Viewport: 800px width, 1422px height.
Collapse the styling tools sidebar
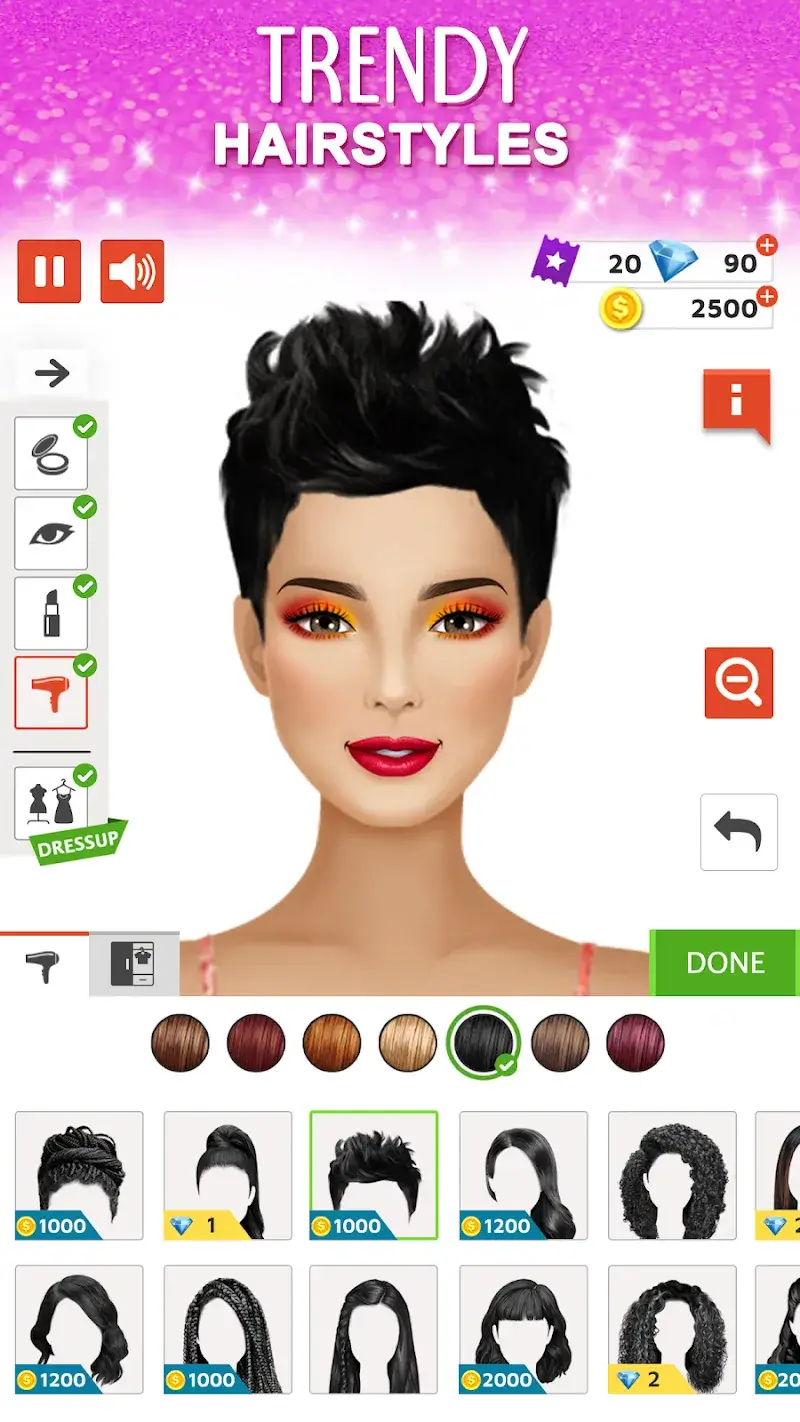click(x=51, y=374)
